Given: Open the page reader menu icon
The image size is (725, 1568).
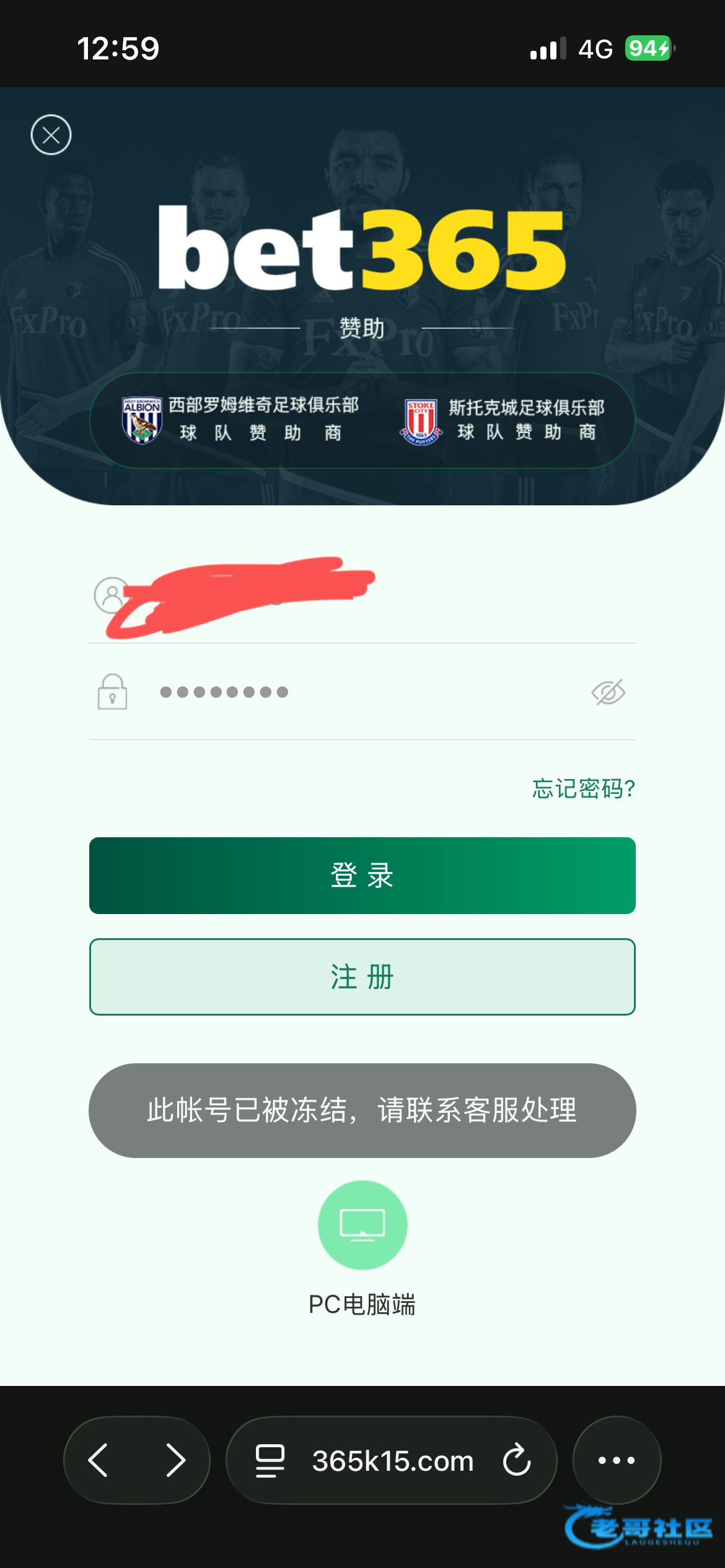Looking at the screenshot, I should [x=270, y=1461].
